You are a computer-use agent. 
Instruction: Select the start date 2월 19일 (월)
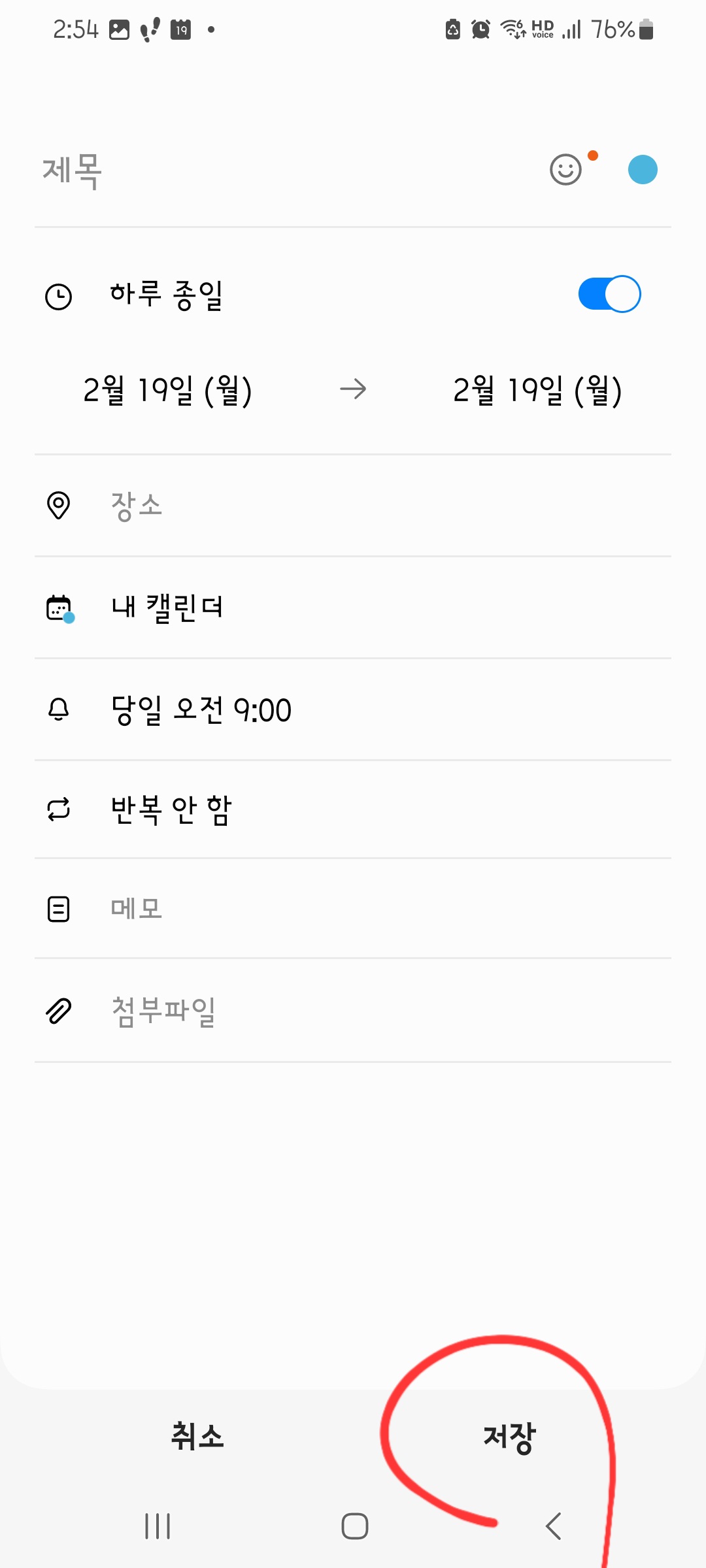click(x=167, y=391)
